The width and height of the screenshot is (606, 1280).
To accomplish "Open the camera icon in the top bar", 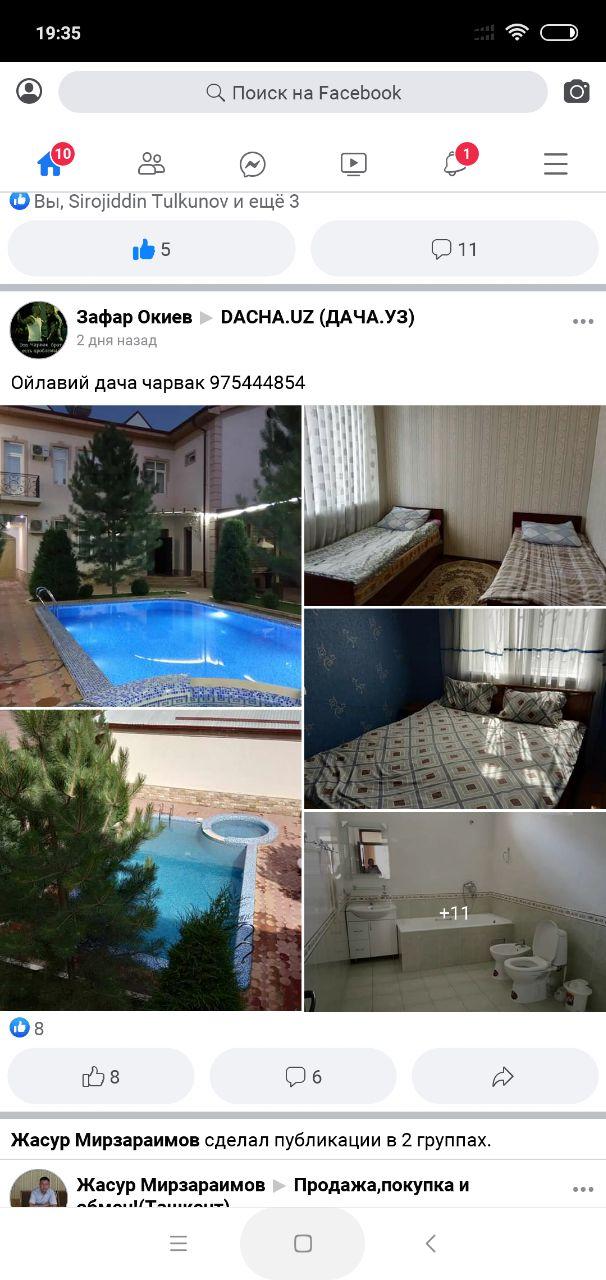I will point(577,92).
